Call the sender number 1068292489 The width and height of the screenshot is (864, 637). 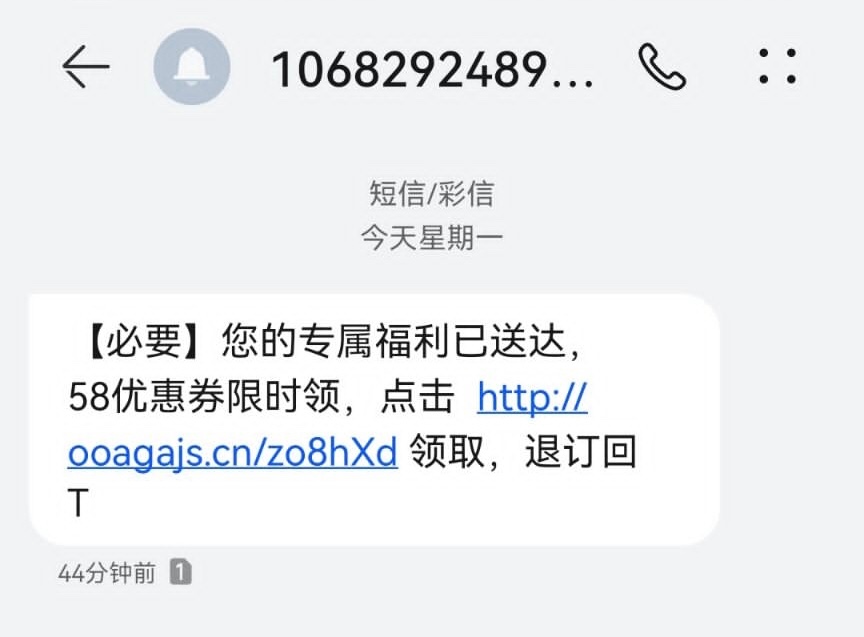pos(661,67)
